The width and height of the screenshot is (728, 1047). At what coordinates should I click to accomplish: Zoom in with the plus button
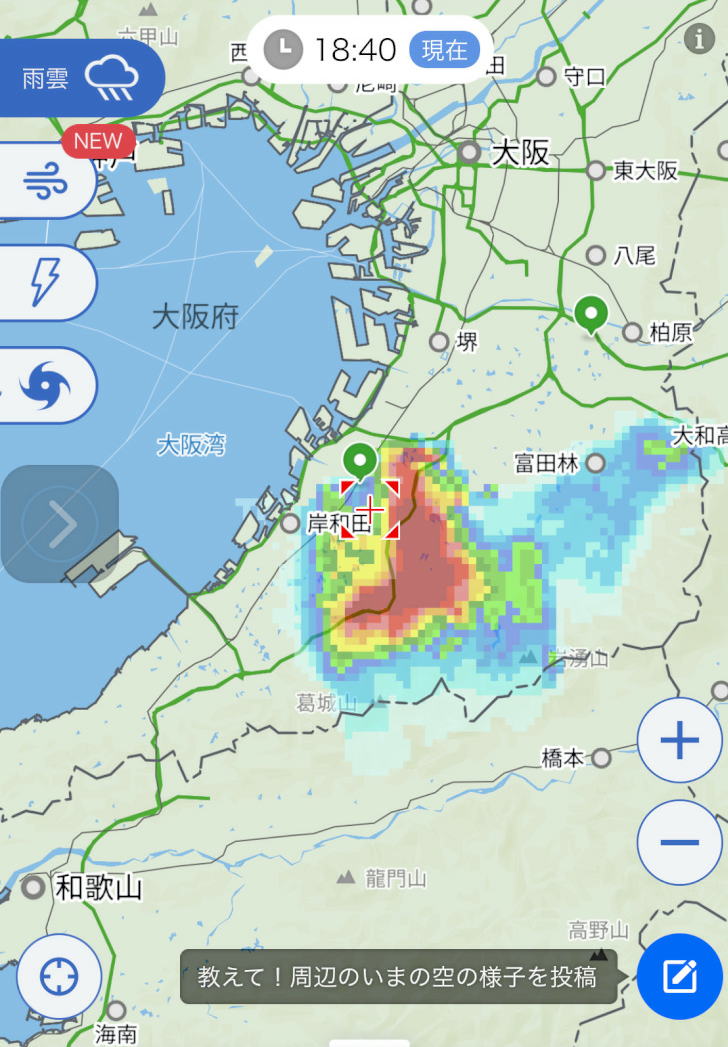pyautogui.click(x=679, y=741)
